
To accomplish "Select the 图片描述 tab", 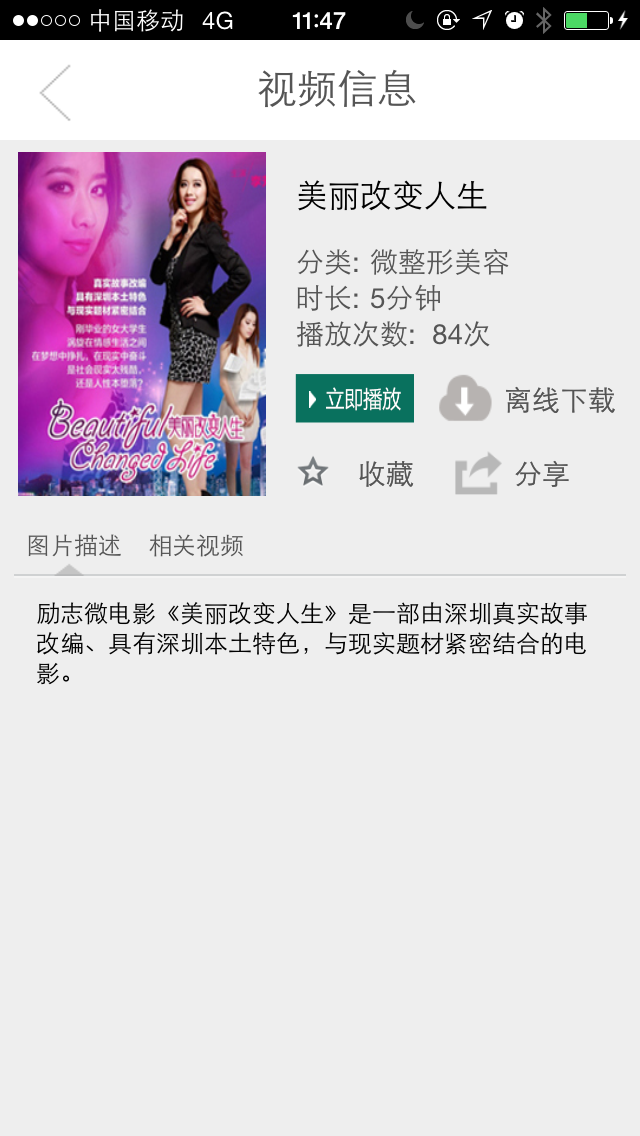I will (74, 546).
